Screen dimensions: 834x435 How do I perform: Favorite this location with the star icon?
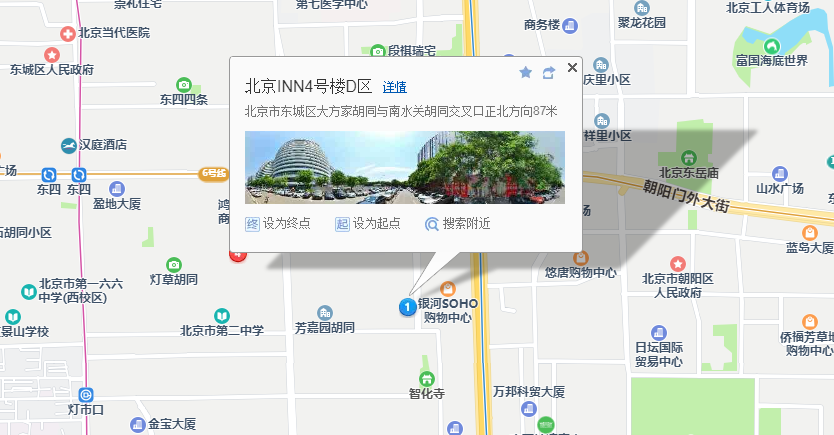point(526,72)
